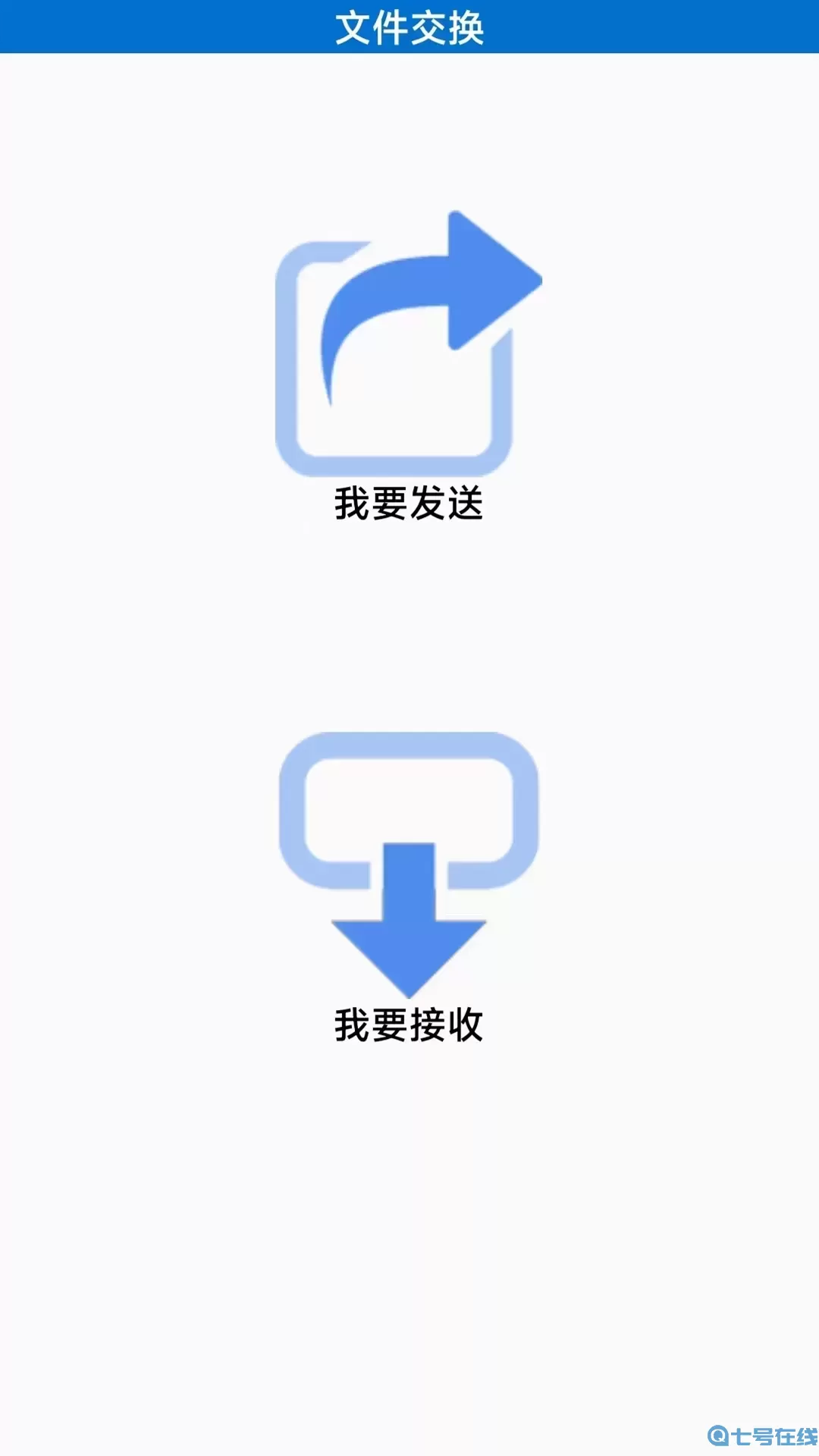This screenshot has height=1456, width=819.
Task: Click the 文件交换 title bar
Action: pos(409,25)
